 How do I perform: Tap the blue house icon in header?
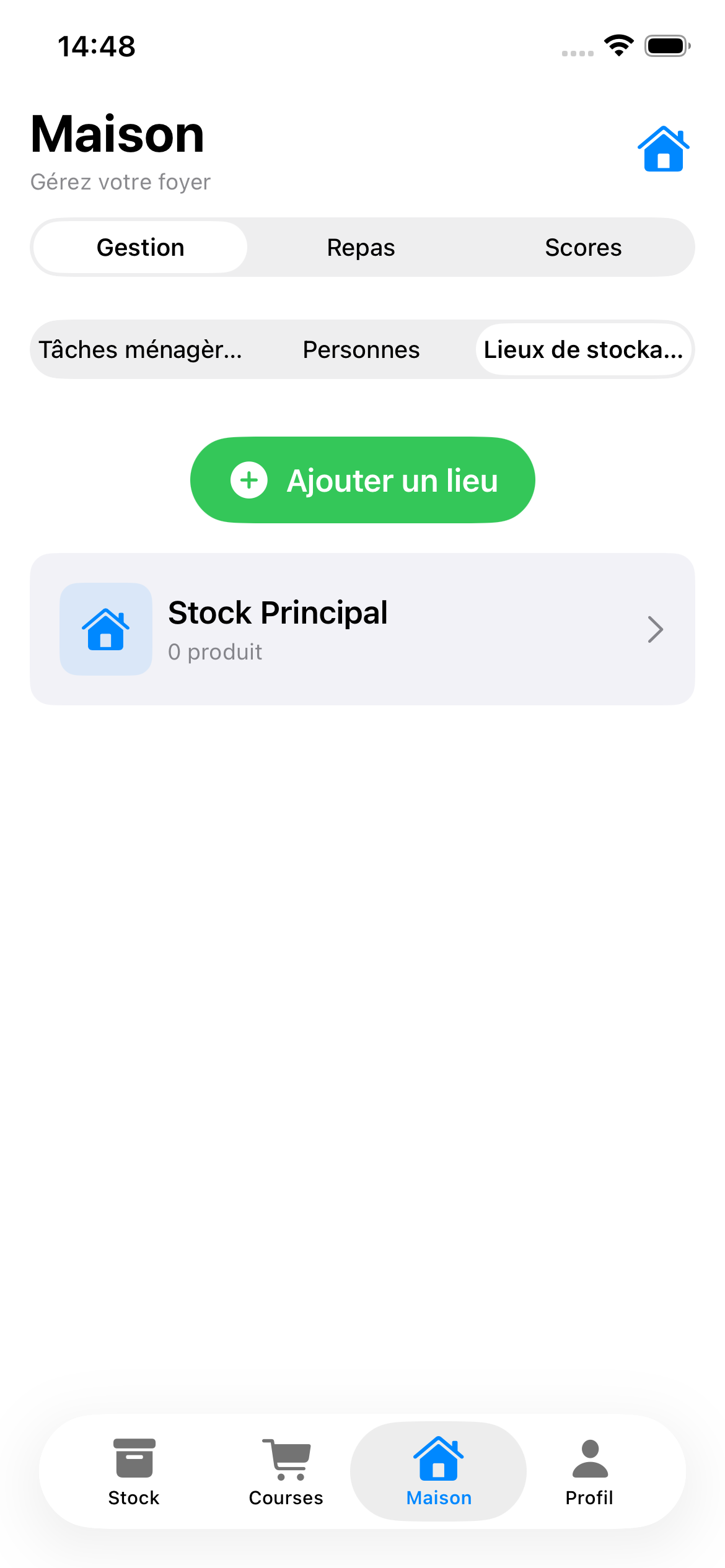pyautogui.click(x=663, y=149)
